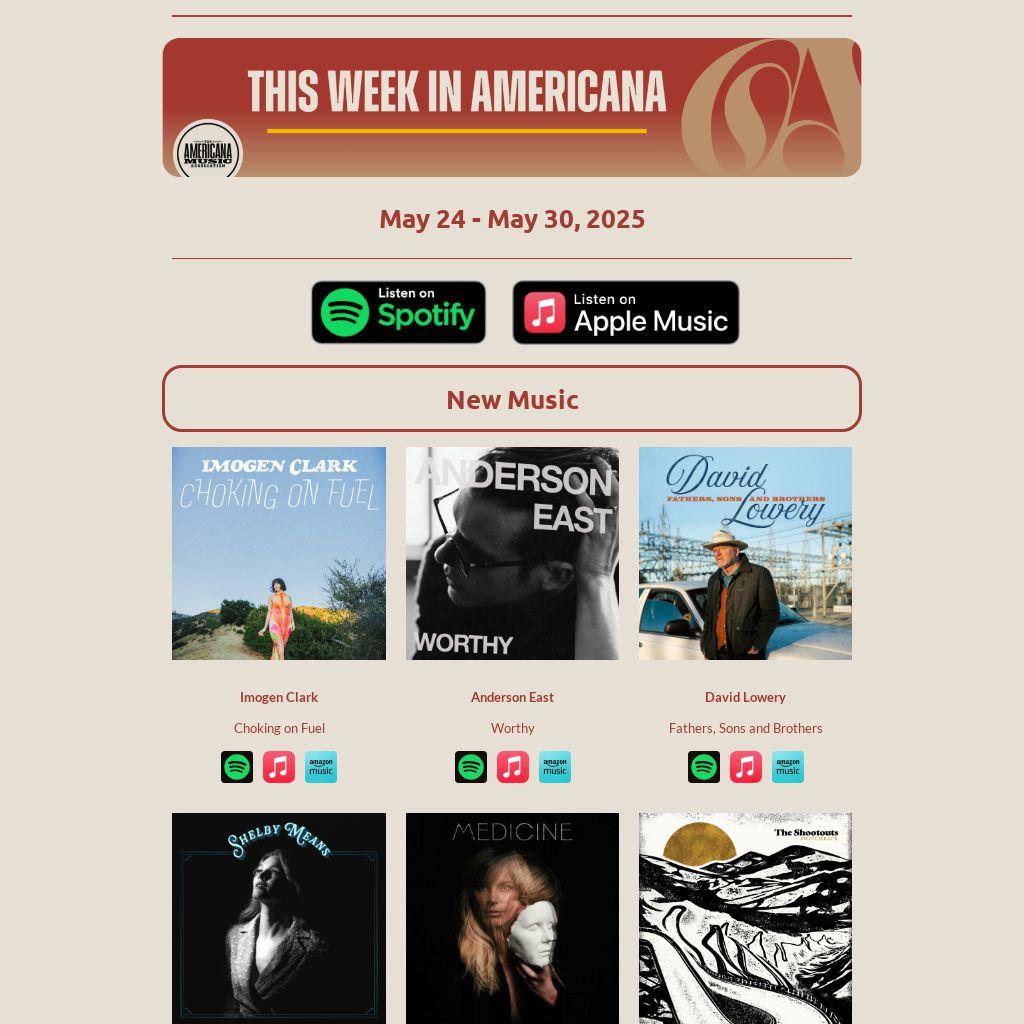Open Choking on Fuel in Apple Music
Image resolution: width=1024 pixels, height=1024 pixels.
(279, 767)
